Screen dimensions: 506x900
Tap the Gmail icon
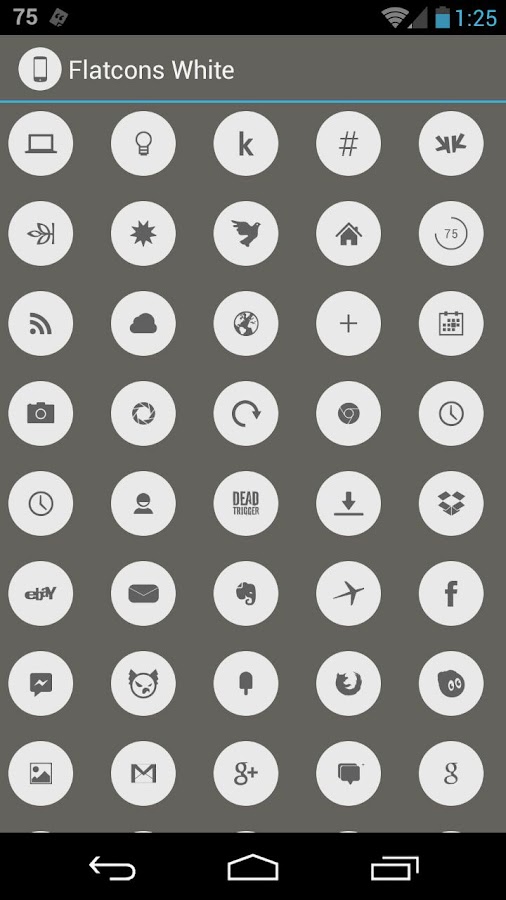[x=143, y=774]
